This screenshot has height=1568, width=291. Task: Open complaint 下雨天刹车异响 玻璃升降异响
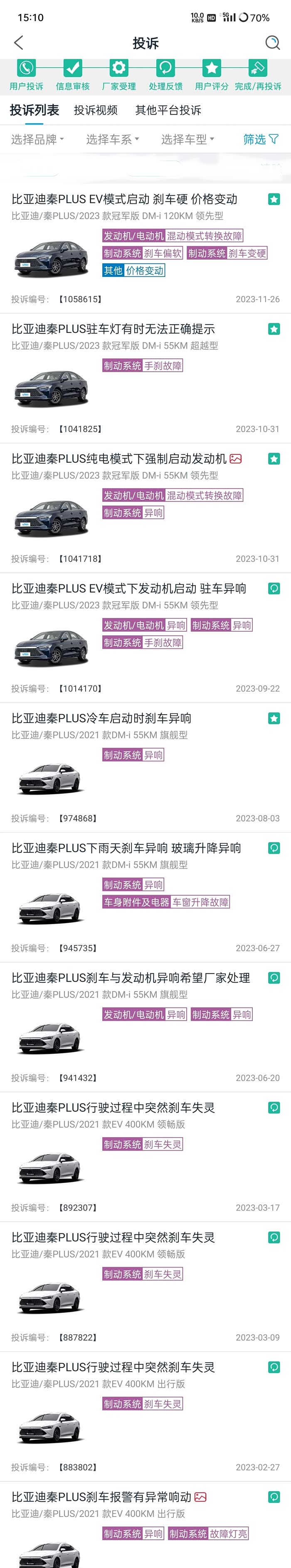(x=126, y=848)
